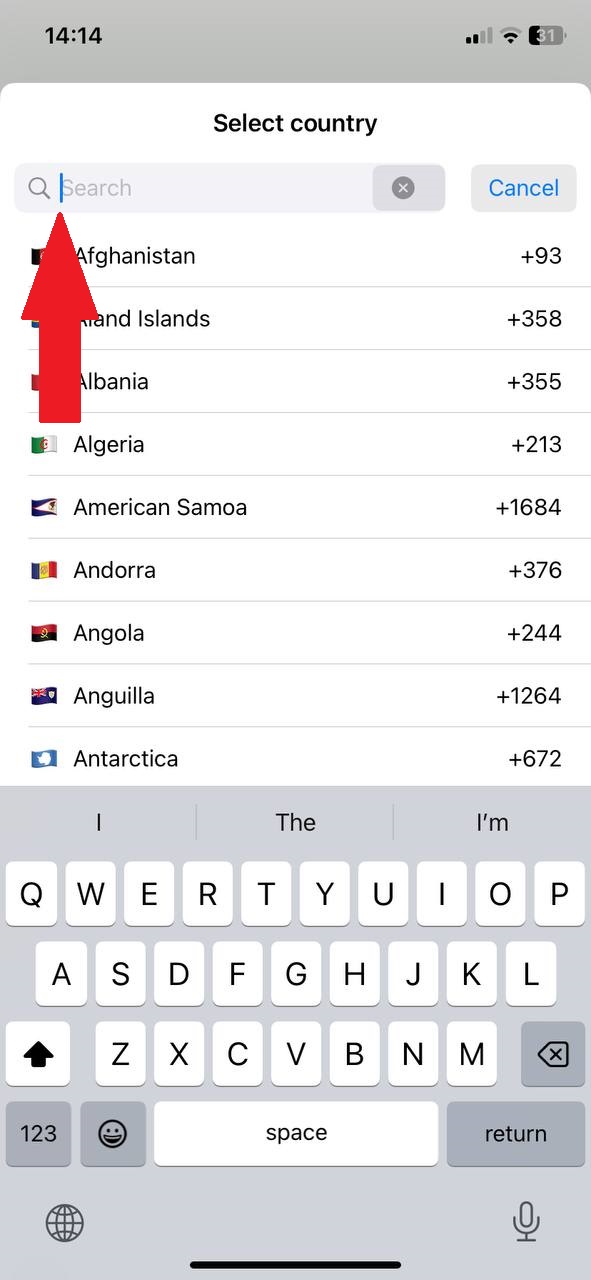The image size is (591, 1280).
Task: Tap the backspace key on the keyboard
Action: point(553,1054)
